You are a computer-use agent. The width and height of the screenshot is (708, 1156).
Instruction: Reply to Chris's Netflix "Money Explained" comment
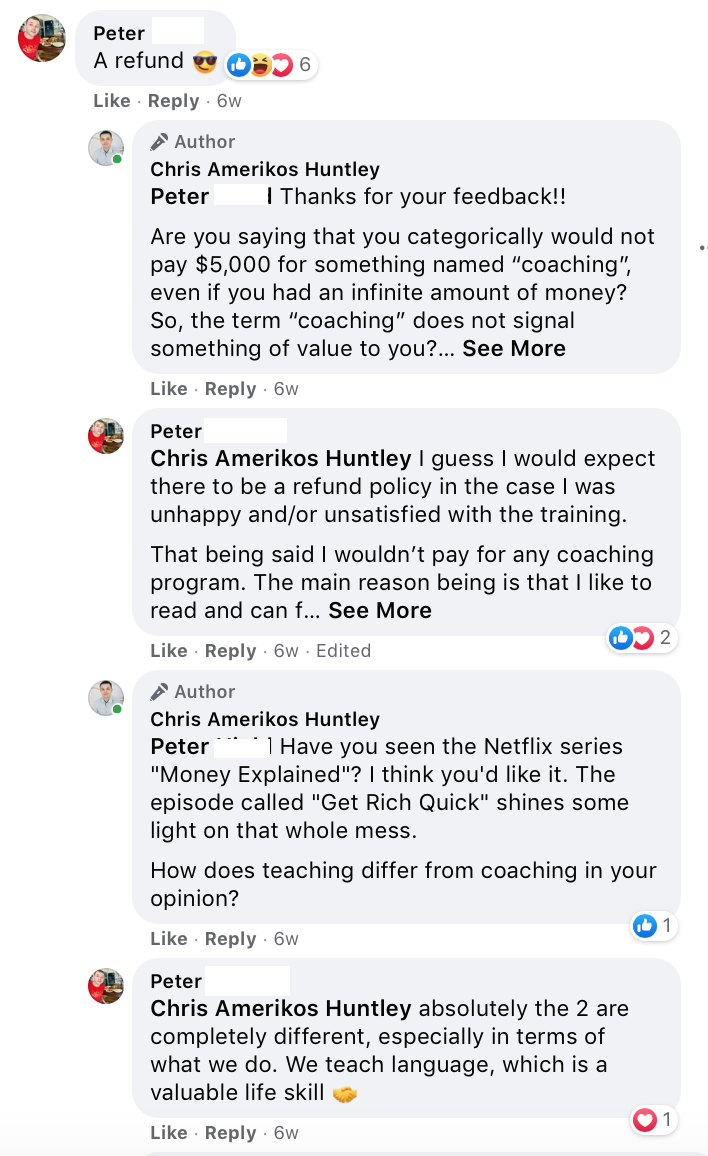tap(230, 939)
